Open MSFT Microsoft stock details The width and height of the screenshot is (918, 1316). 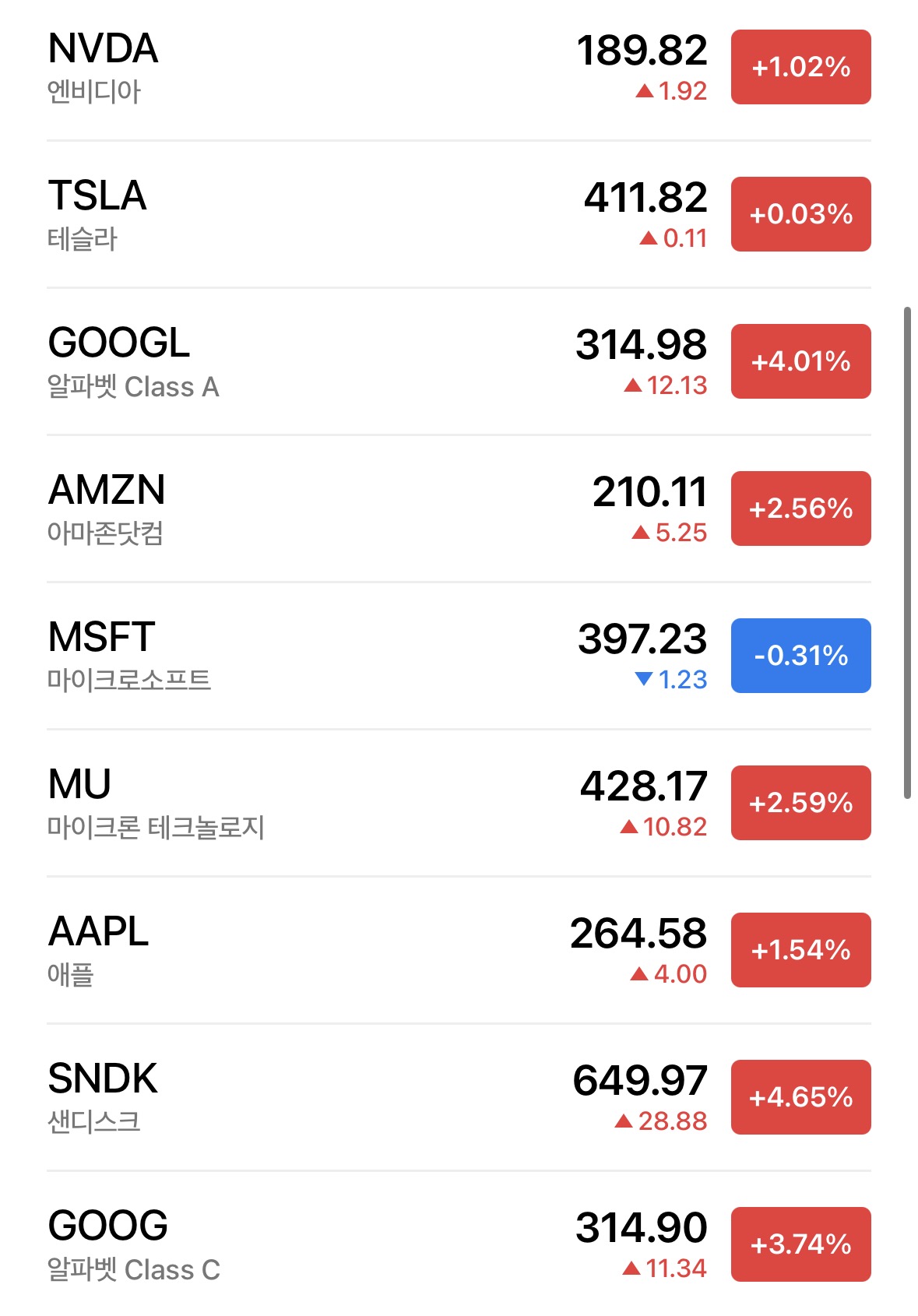[x=311, y=656]
